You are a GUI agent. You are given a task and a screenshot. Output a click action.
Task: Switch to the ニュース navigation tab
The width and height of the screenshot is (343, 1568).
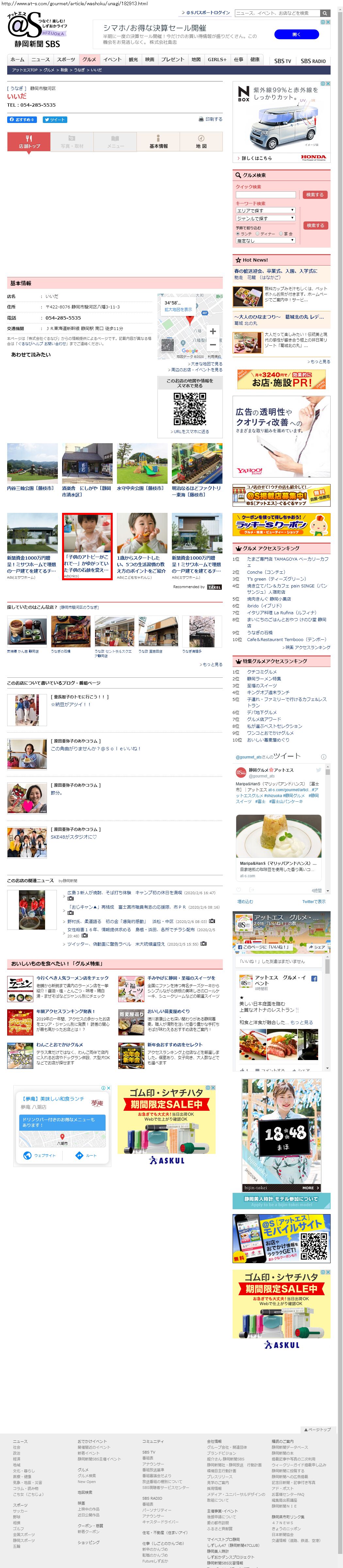click(41, 60)
